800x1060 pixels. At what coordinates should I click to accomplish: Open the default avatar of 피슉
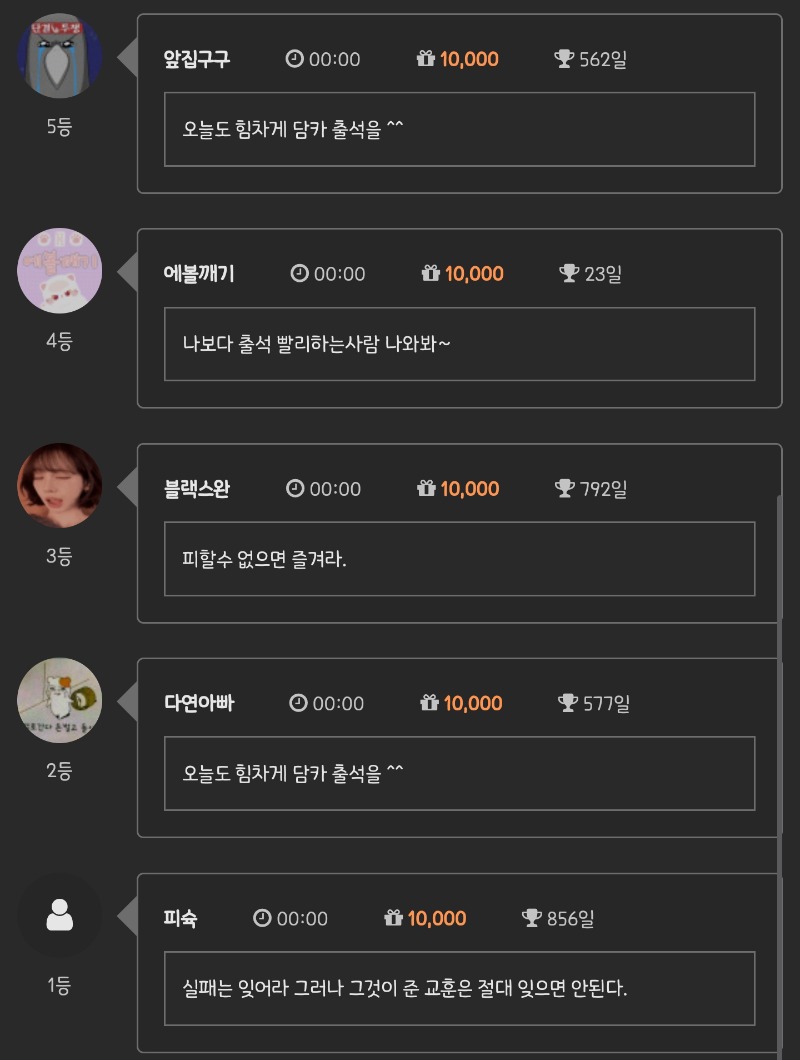tap(60, 915)
